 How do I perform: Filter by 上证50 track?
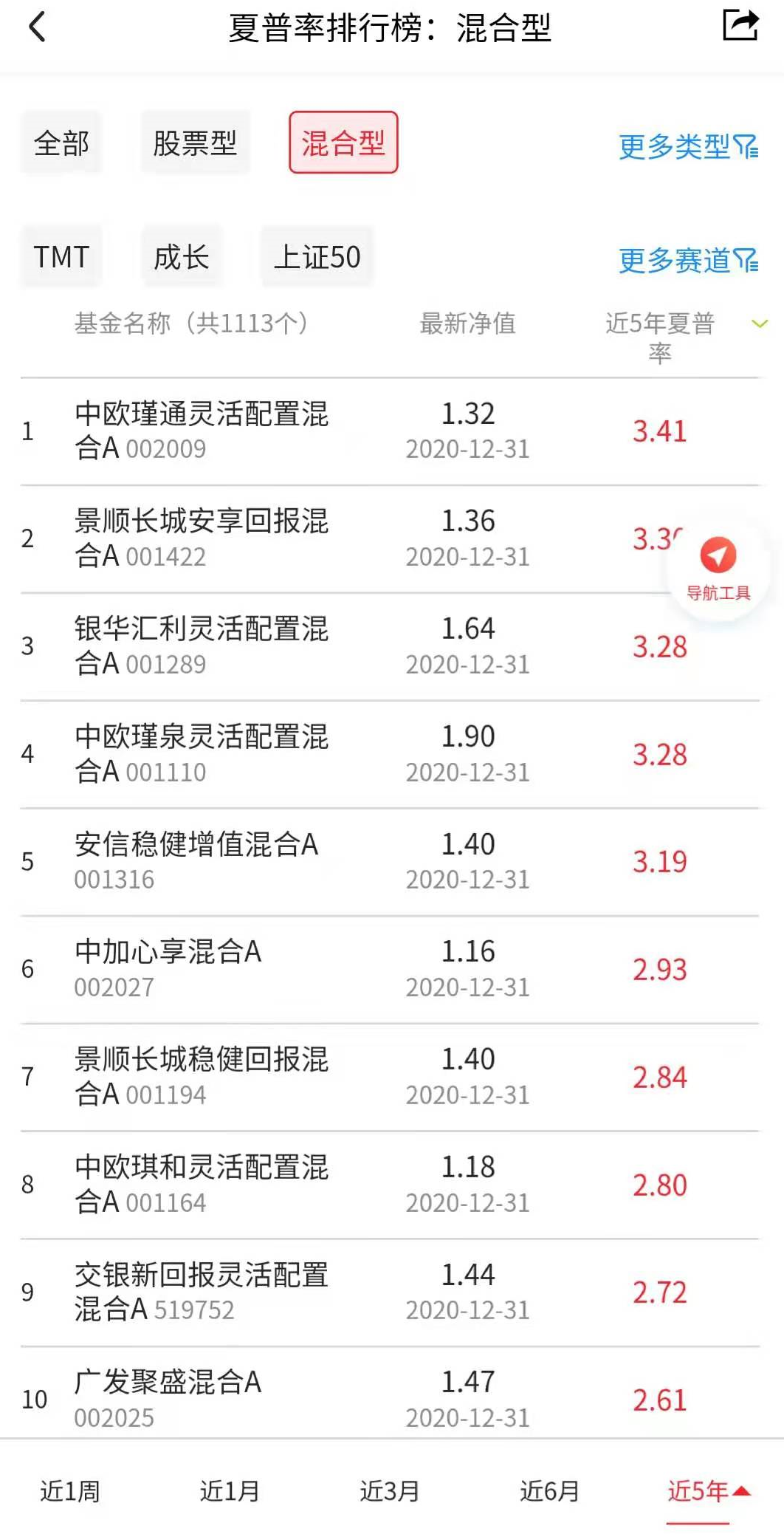click(317, 257)
